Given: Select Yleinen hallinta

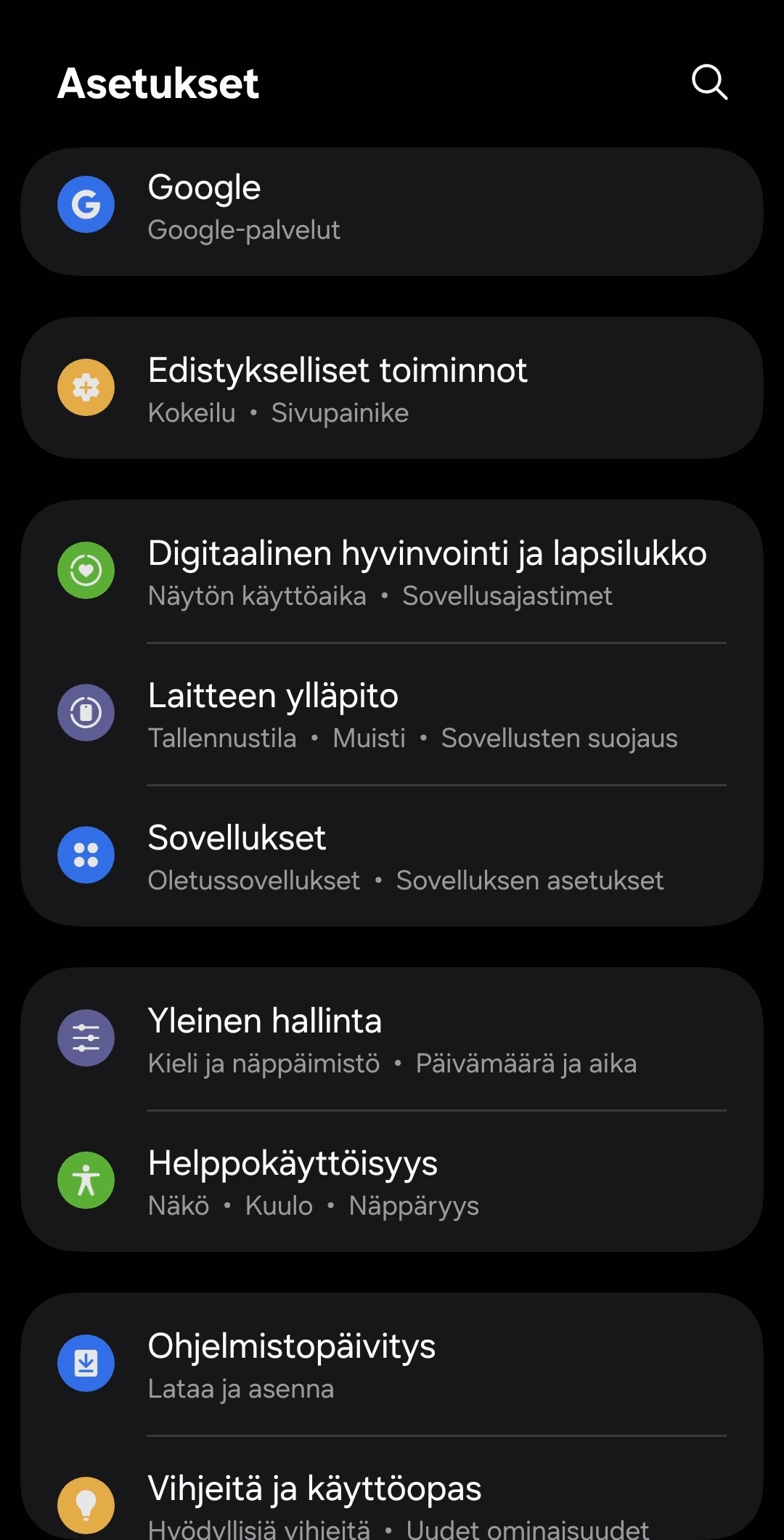Looking at the screenshot, I should pos(392,1039).
